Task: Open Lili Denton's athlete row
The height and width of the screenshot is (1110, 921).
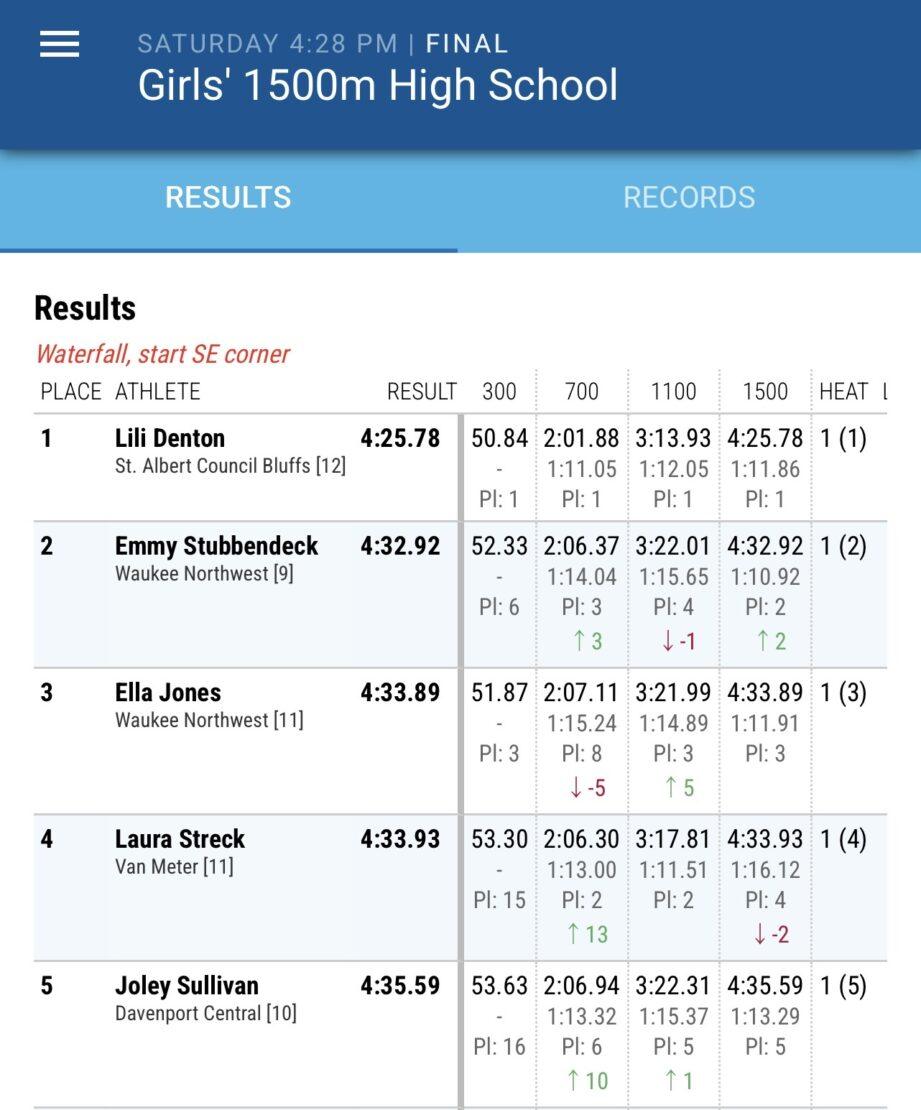Action: (x=170, y=438)
